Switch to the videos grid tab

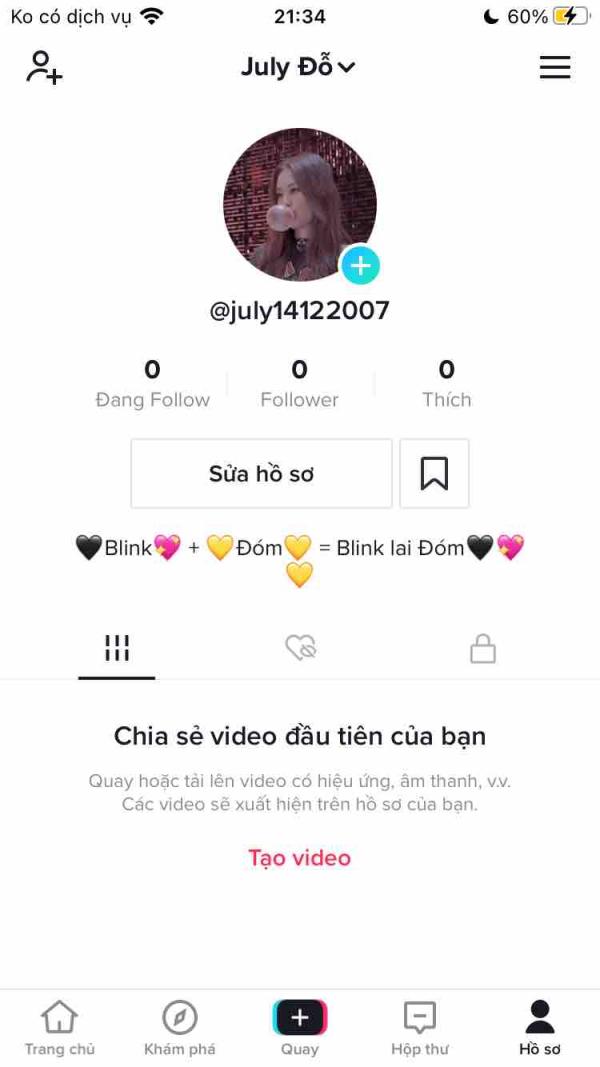(x=117, y=649)
